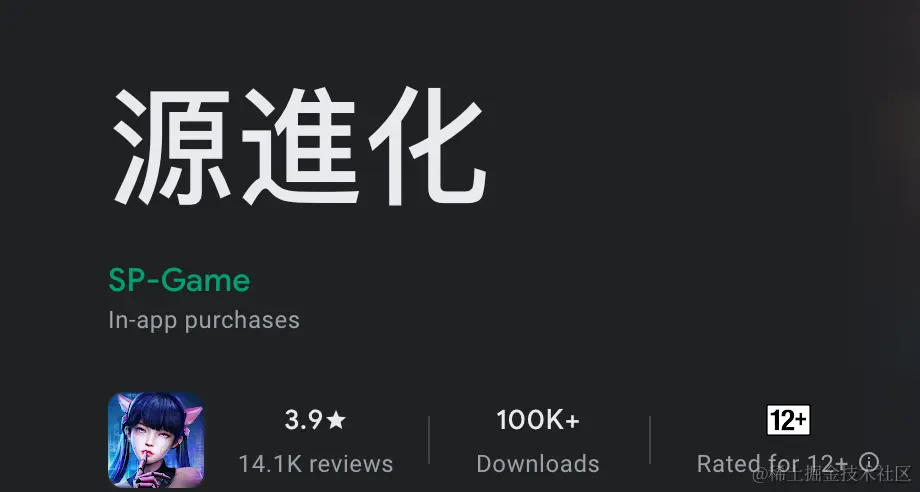The width and height of the screenshot is (920, 492).
Task: Open the SP-Game developer page
Action: click(x=179, y=280)
